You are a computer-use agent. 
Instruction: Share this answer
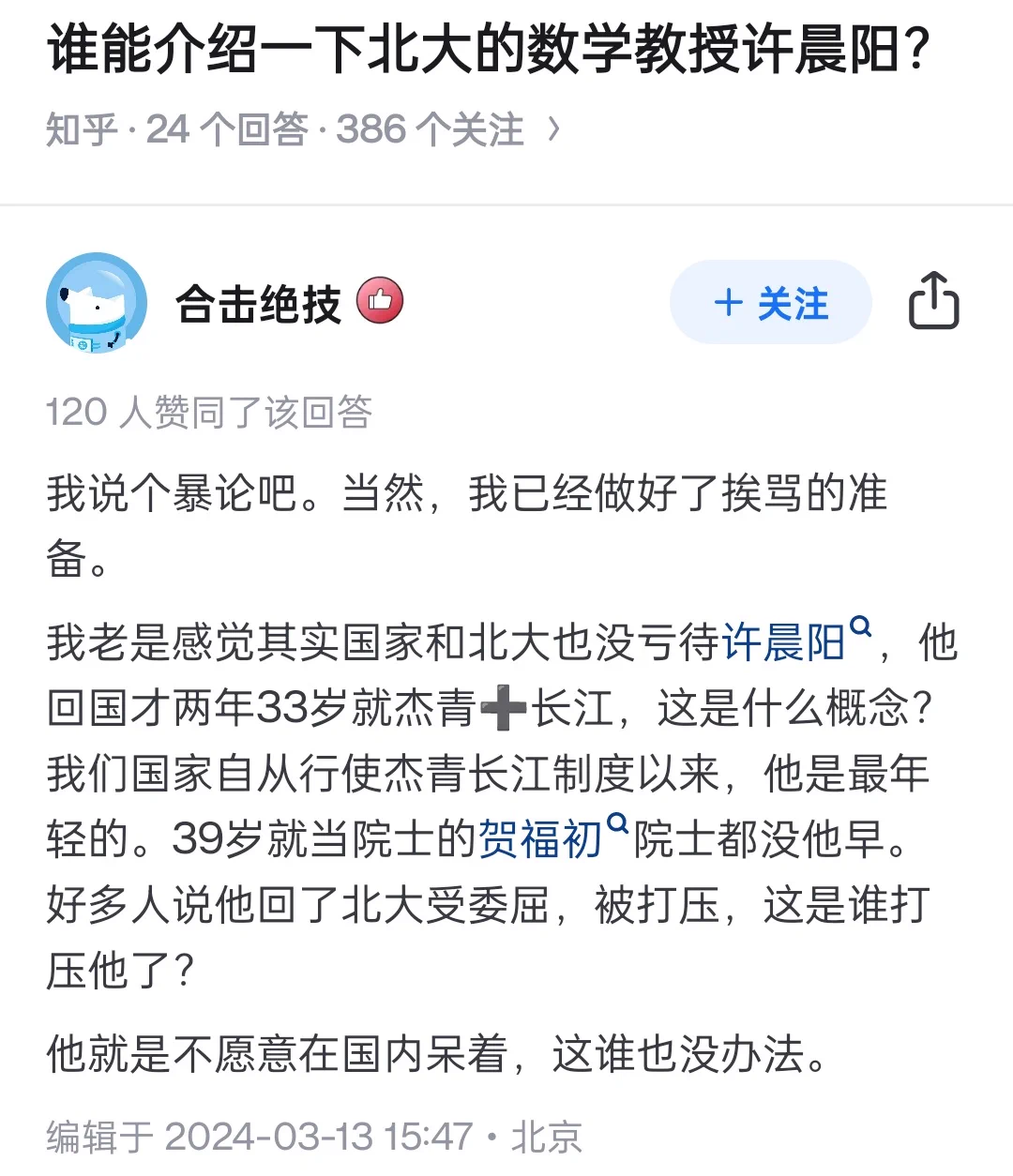tap(933, 302)
